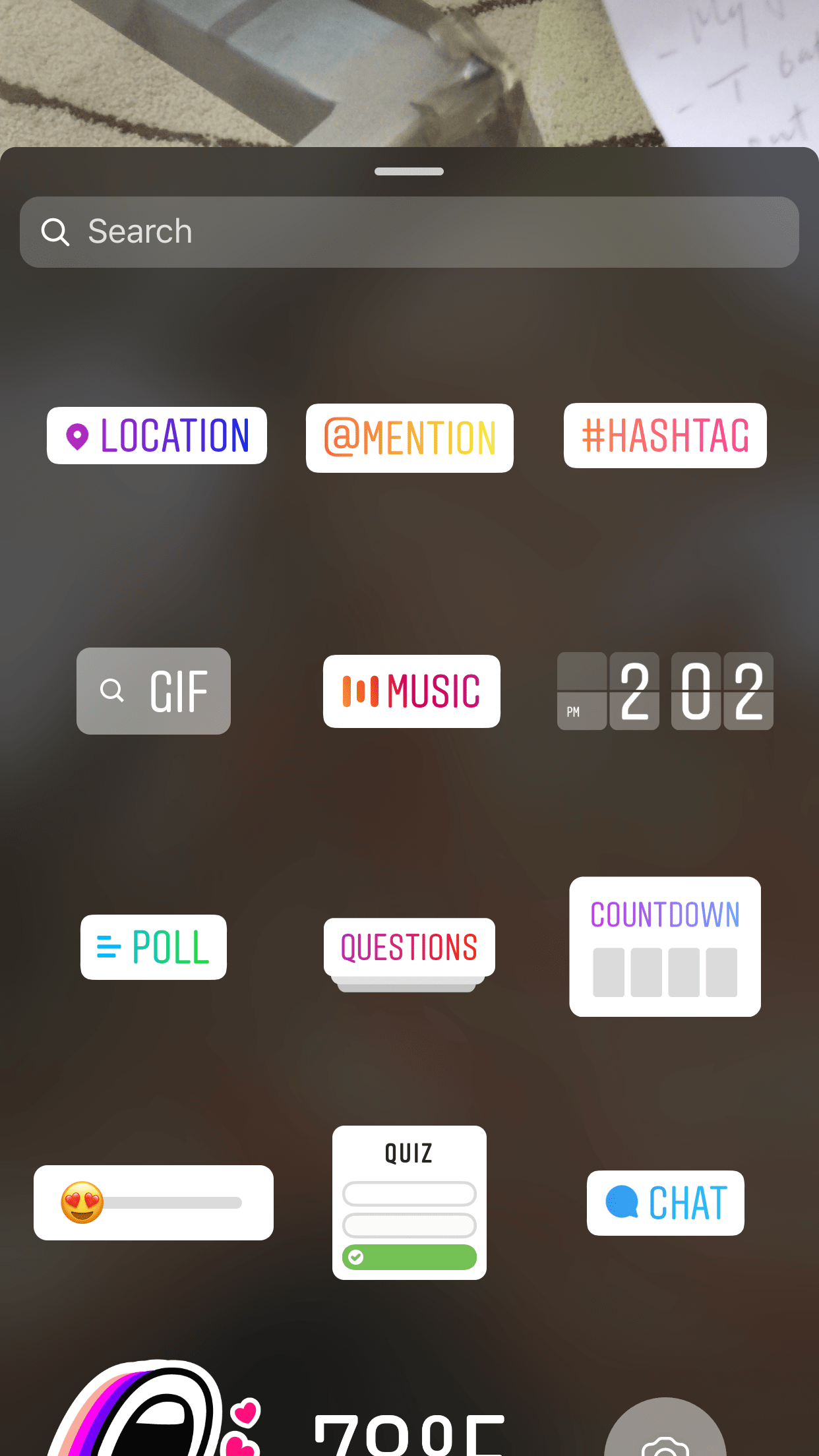Choose the #Hashtag sticker
This screenshot has width=819, height=1456.
coord(664,435)
